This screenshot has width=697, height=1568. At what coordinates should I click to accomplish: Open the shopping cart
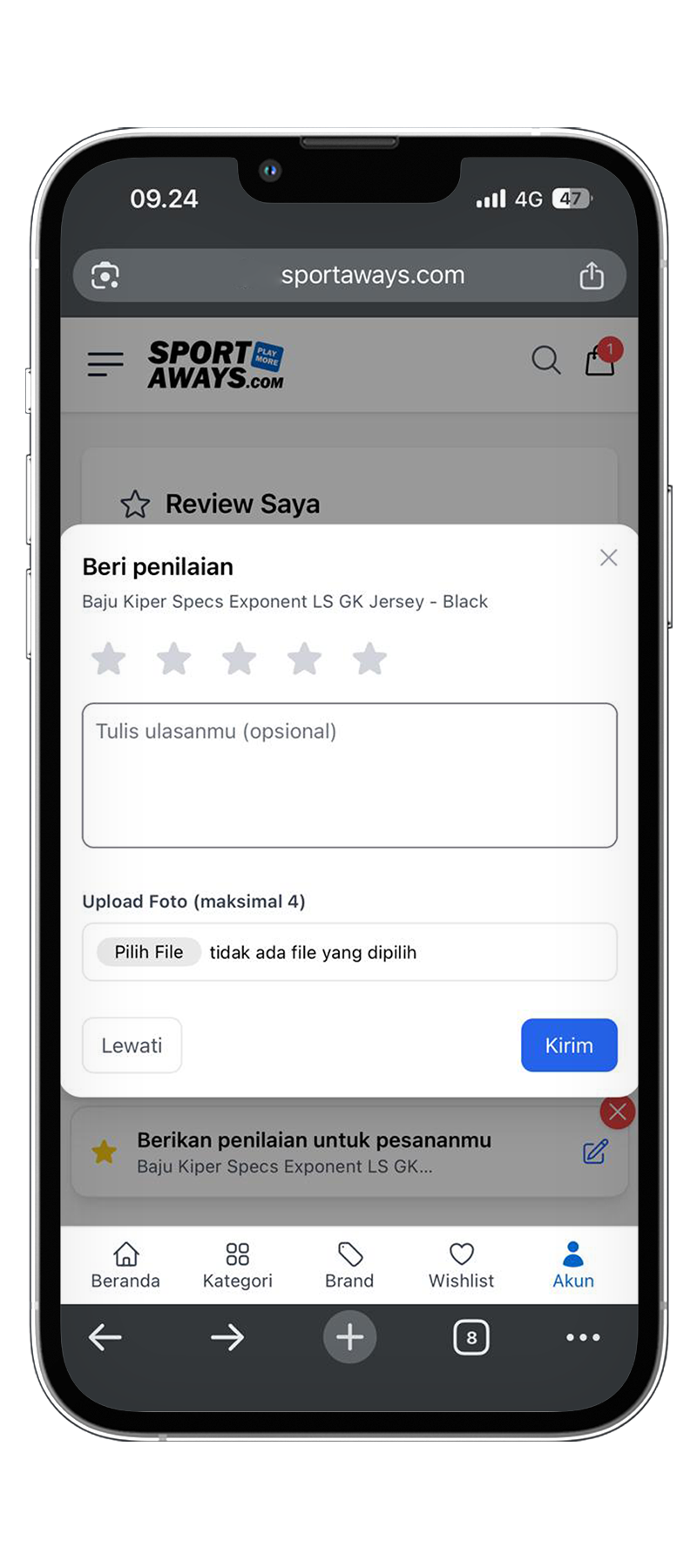(599, 360)
